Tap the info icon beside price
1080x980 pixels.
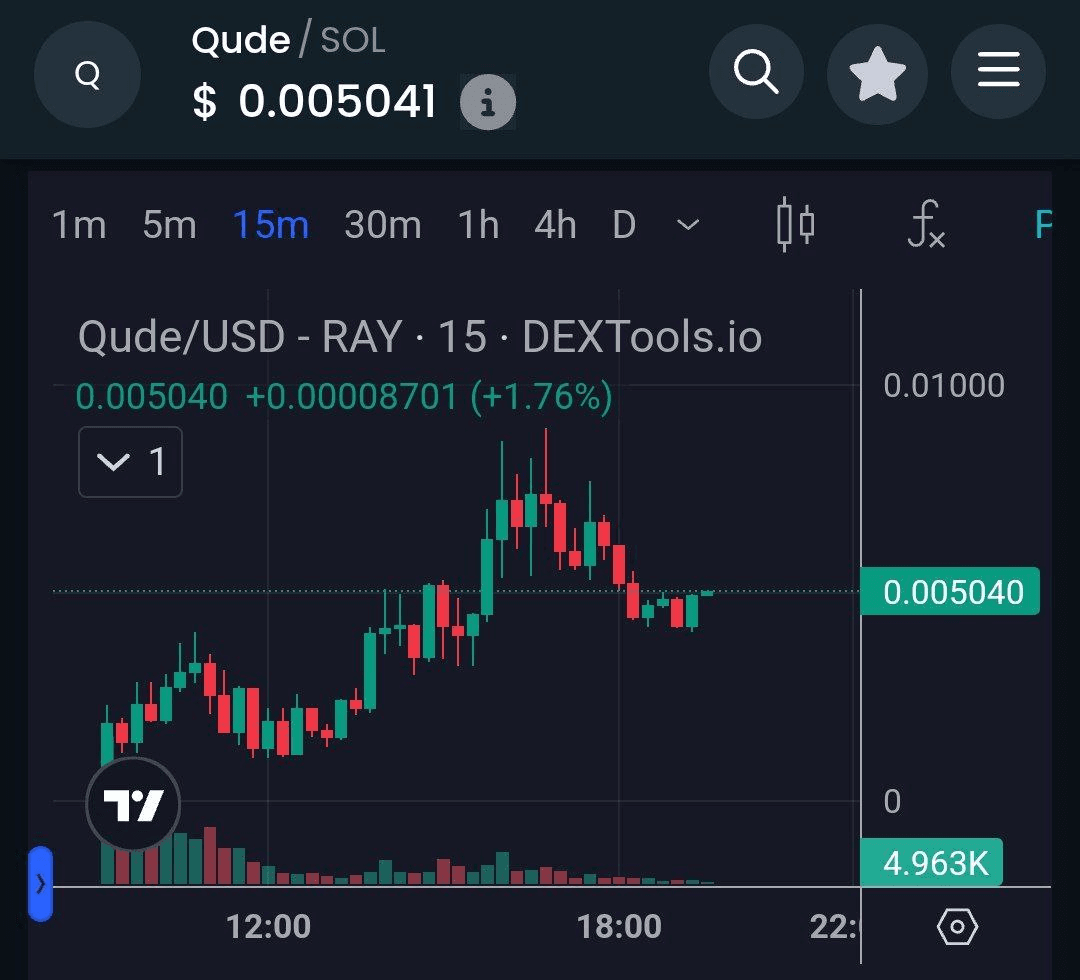click(x=488, y=102)
